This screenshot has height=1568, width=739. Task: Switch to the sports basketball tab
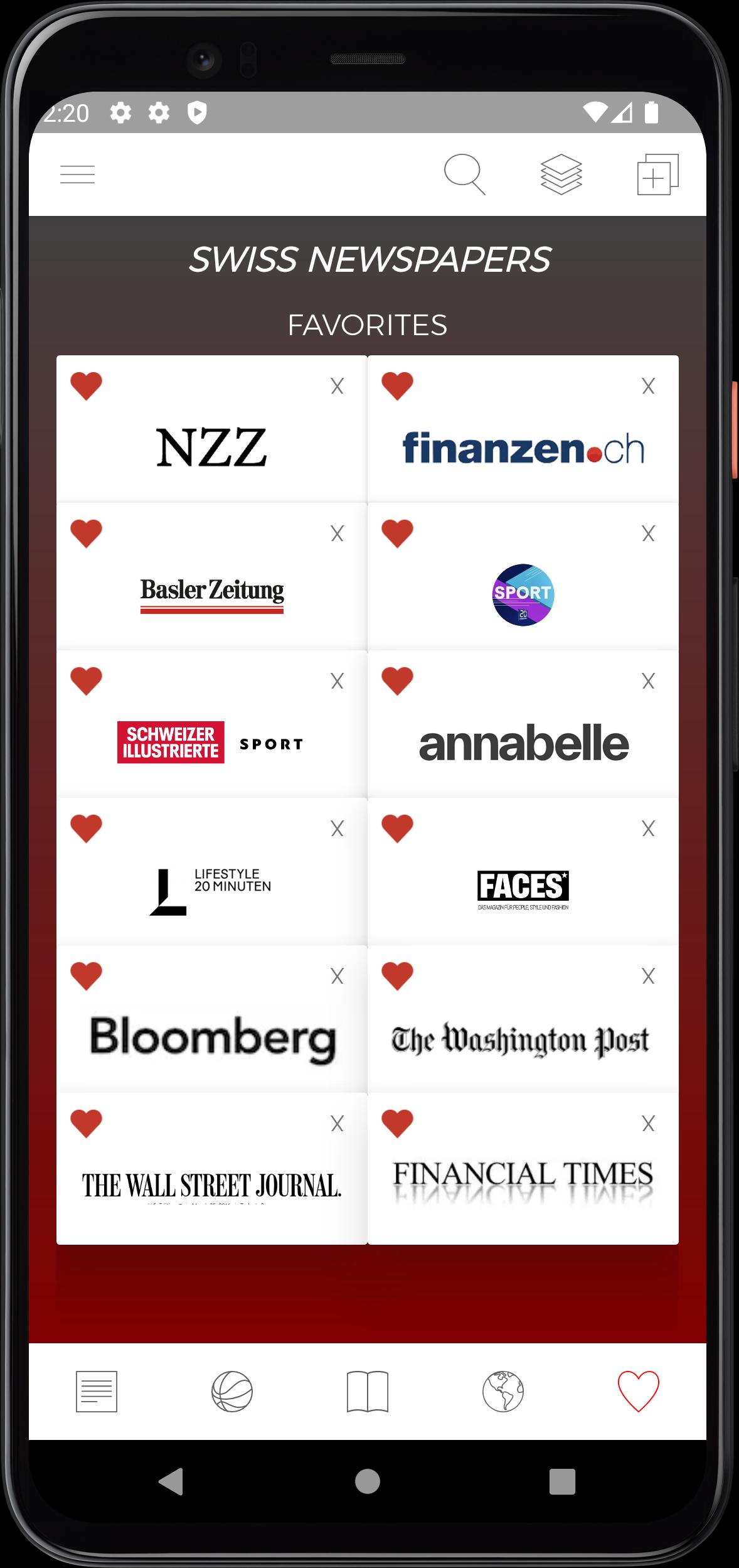pyautogui.click(x=232, y=1392)
